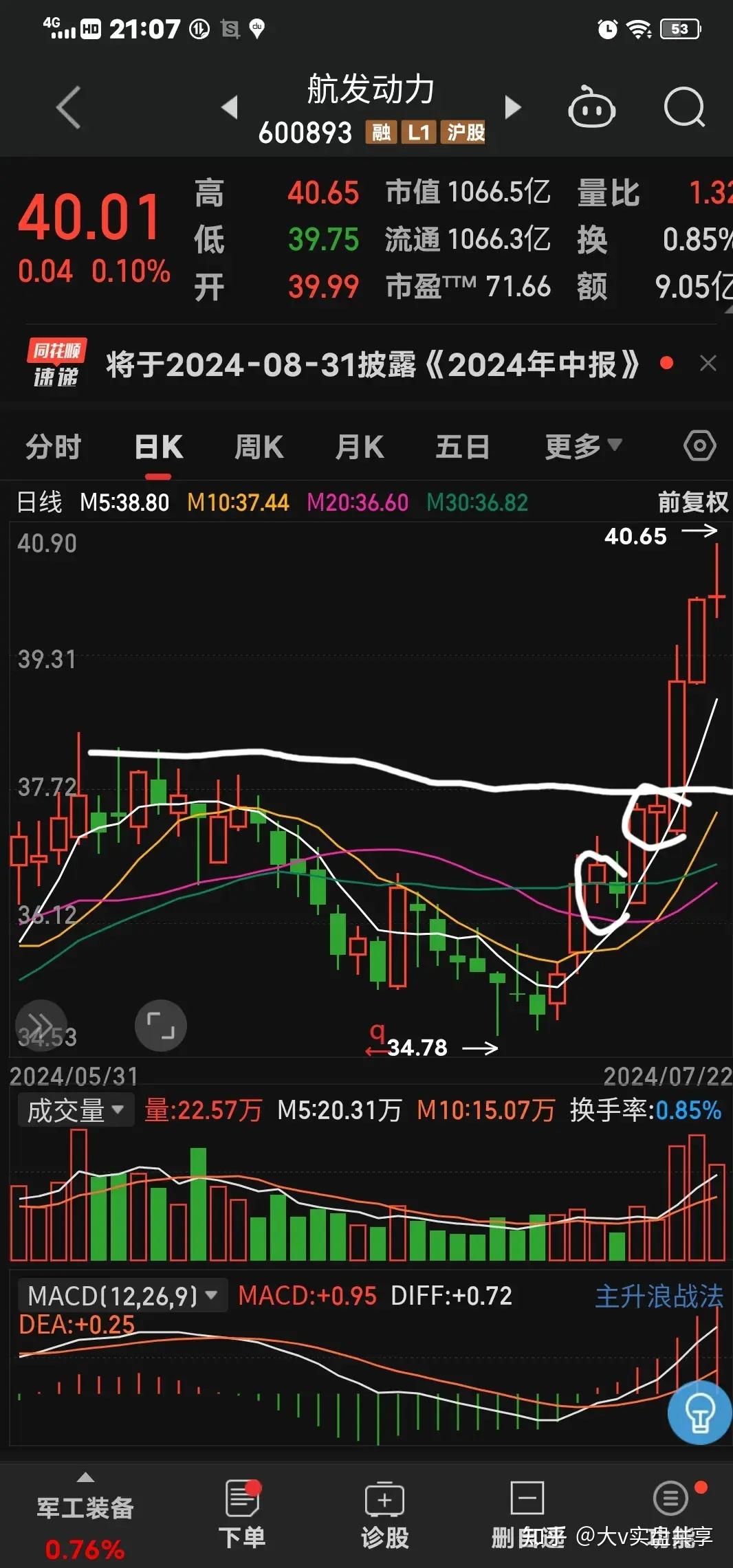733x1568 pixels.
Task: Open the robot assistant icon
Action: pyautogui.click(x=591, y=107)
